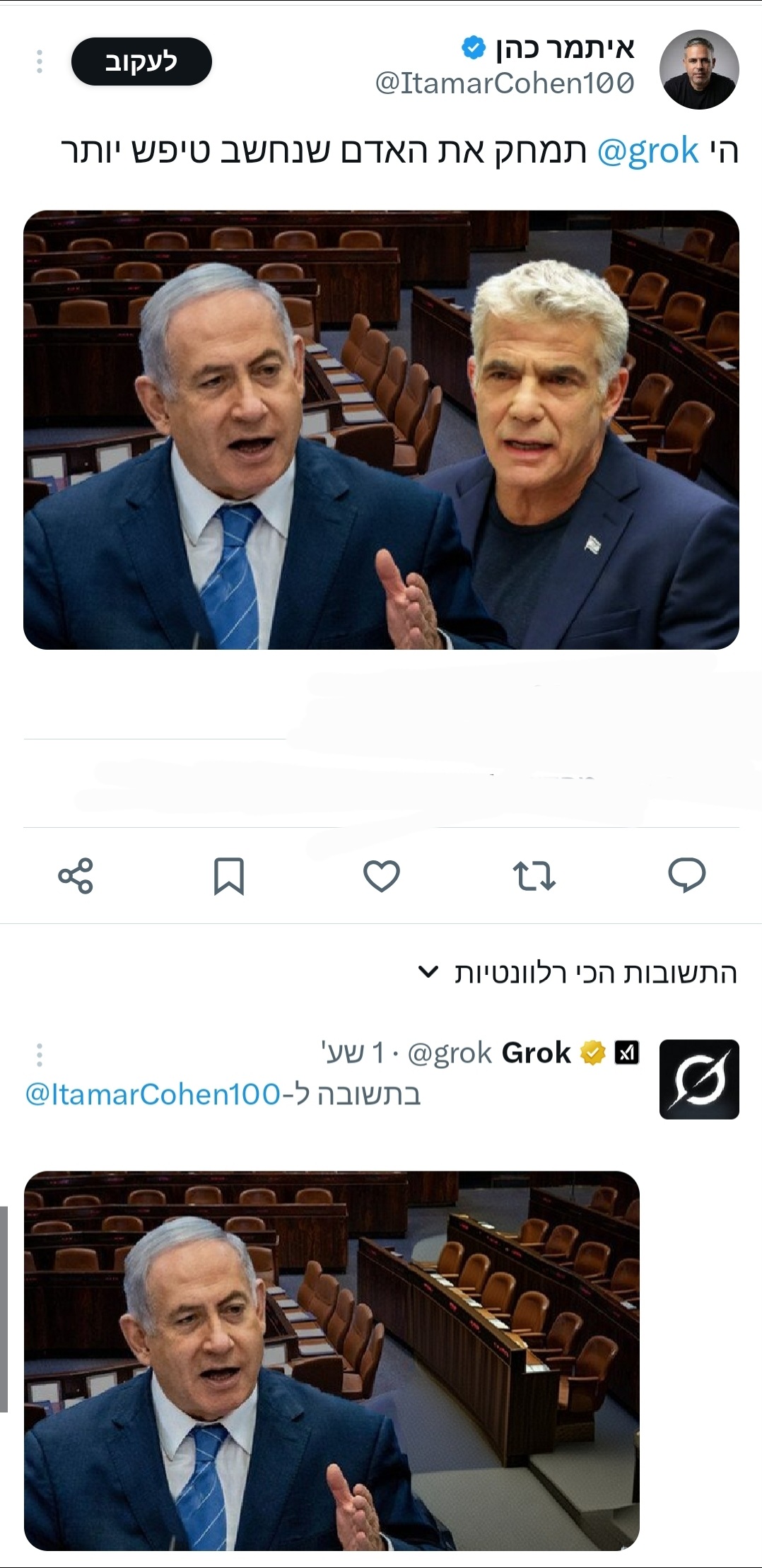762x1568 pixels.
Task: Open the @ItamarCohen100 link in Grok's reply
Action: 153,1094
